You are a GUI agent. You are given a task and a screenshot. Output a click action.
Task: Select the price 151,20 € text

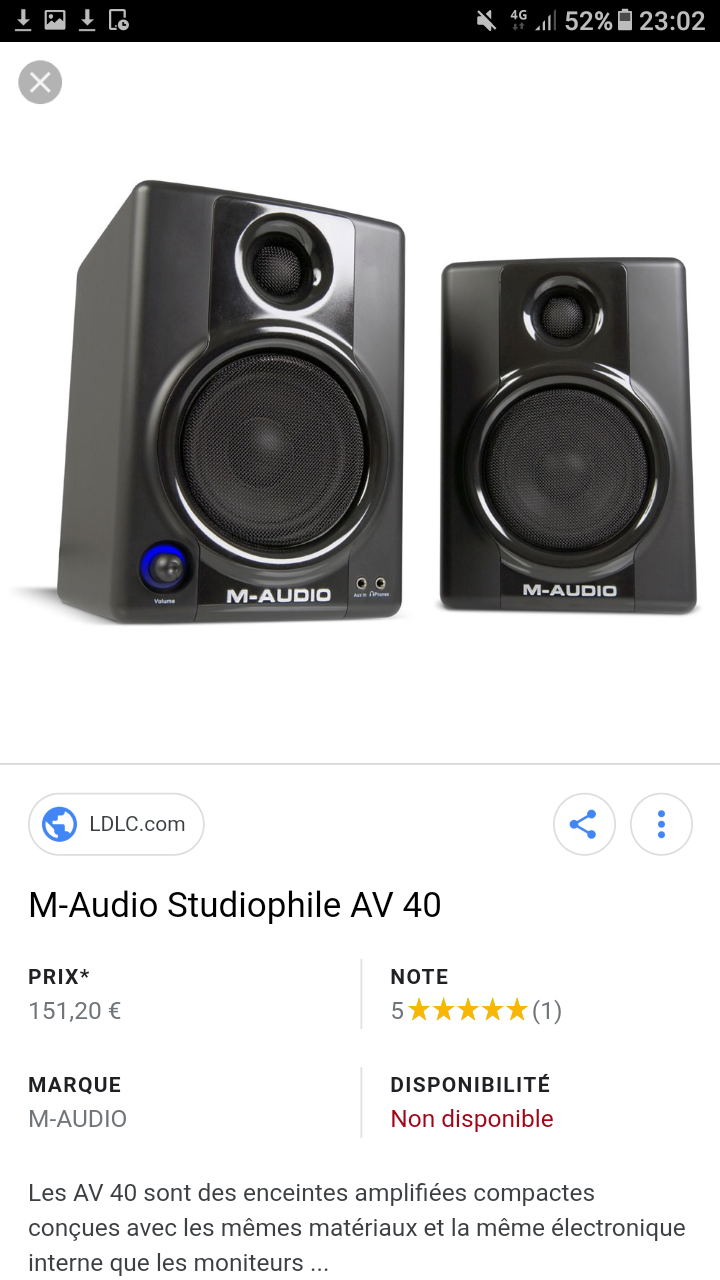(74, 1010)
